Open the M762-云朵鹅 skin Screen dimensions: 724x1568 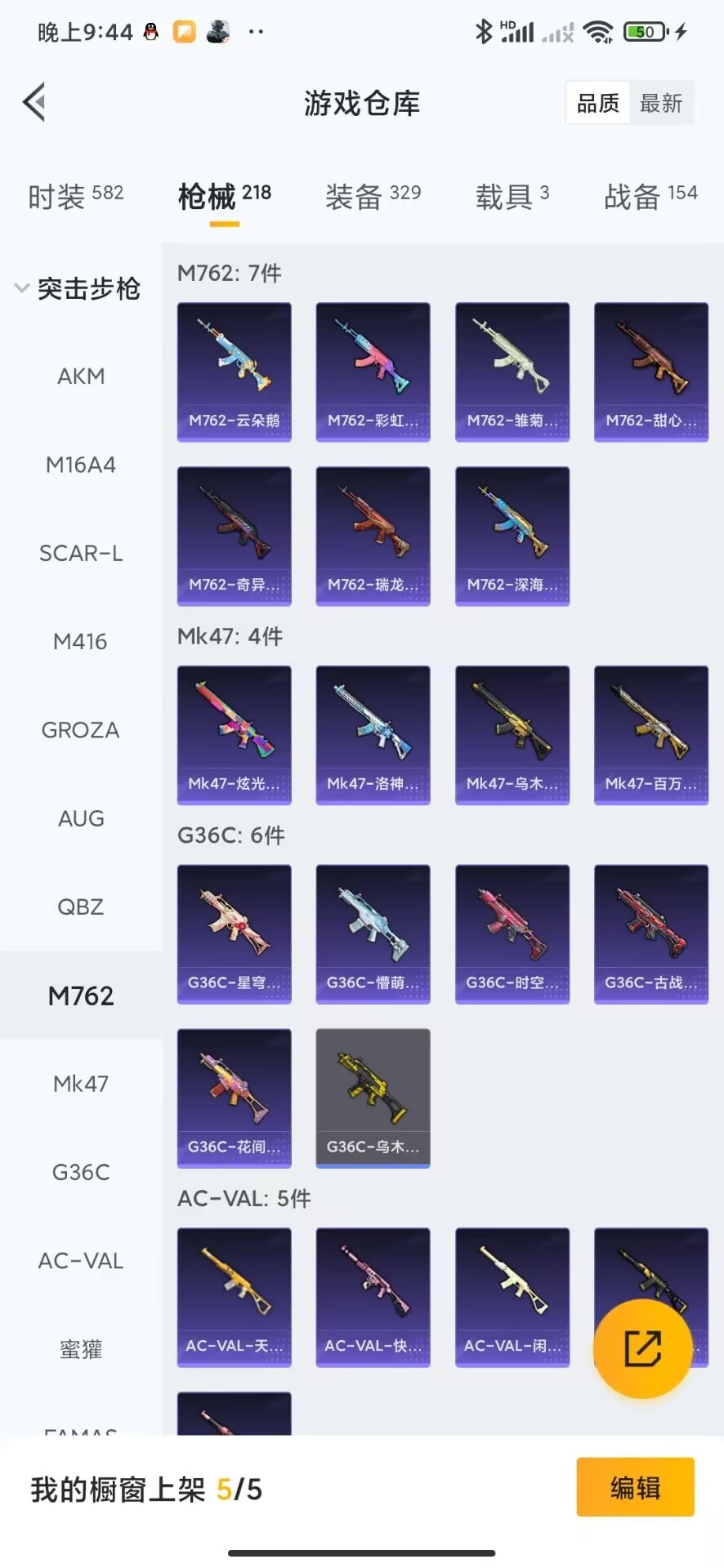pyautogui.click(x=235, y=372)
